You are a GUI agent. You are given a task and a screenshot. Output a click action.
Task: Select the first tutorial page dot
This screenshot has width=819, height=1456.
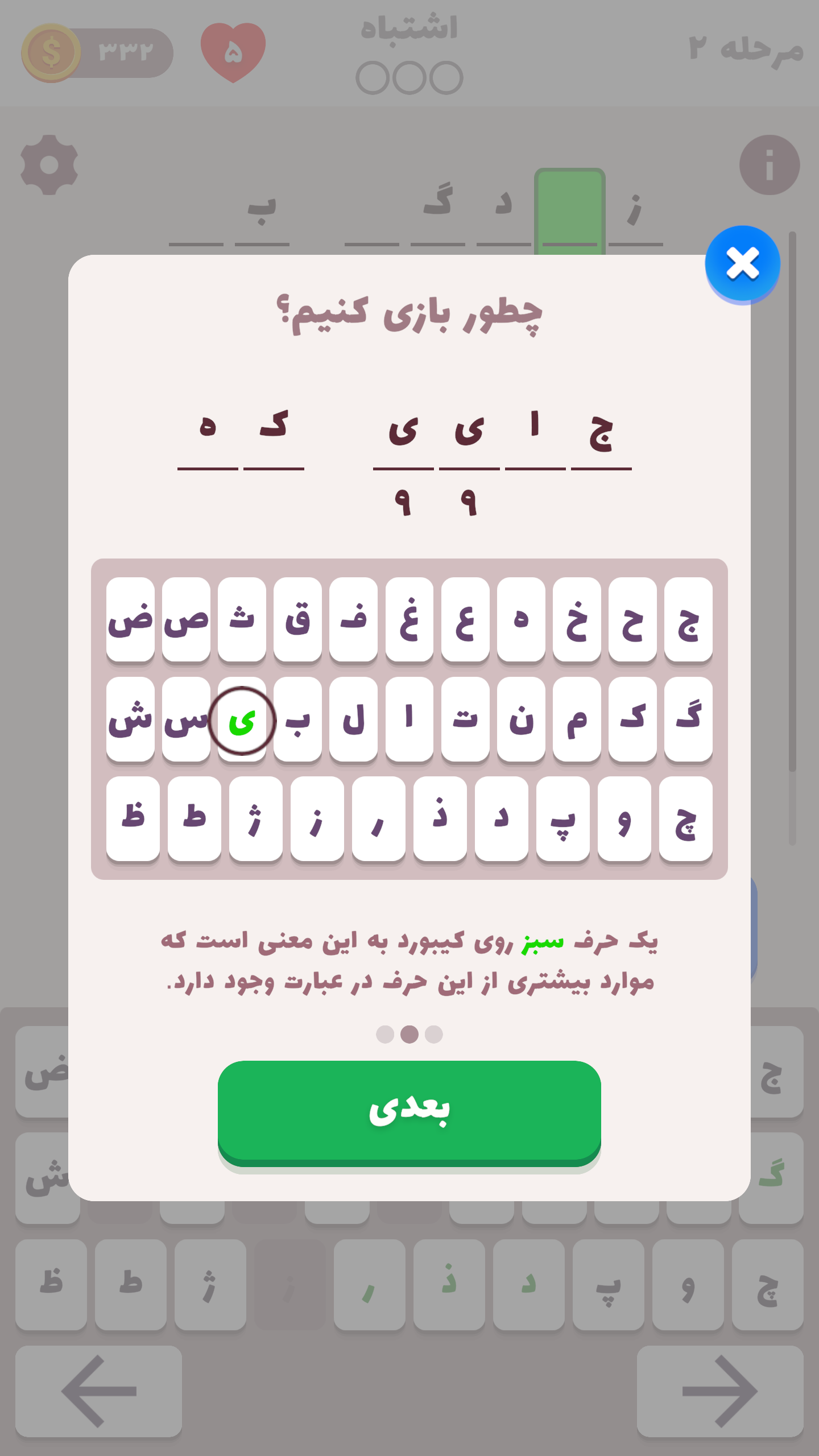pyautogui.click(x=385, y=1035)
